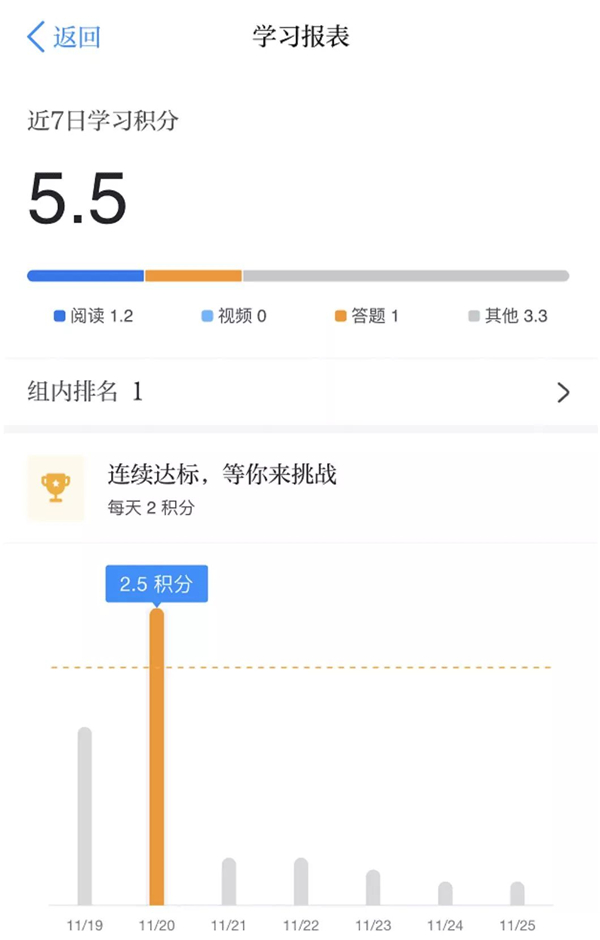
Task: Tap the 11/24 bar in the chart
Action: [445, 893]
